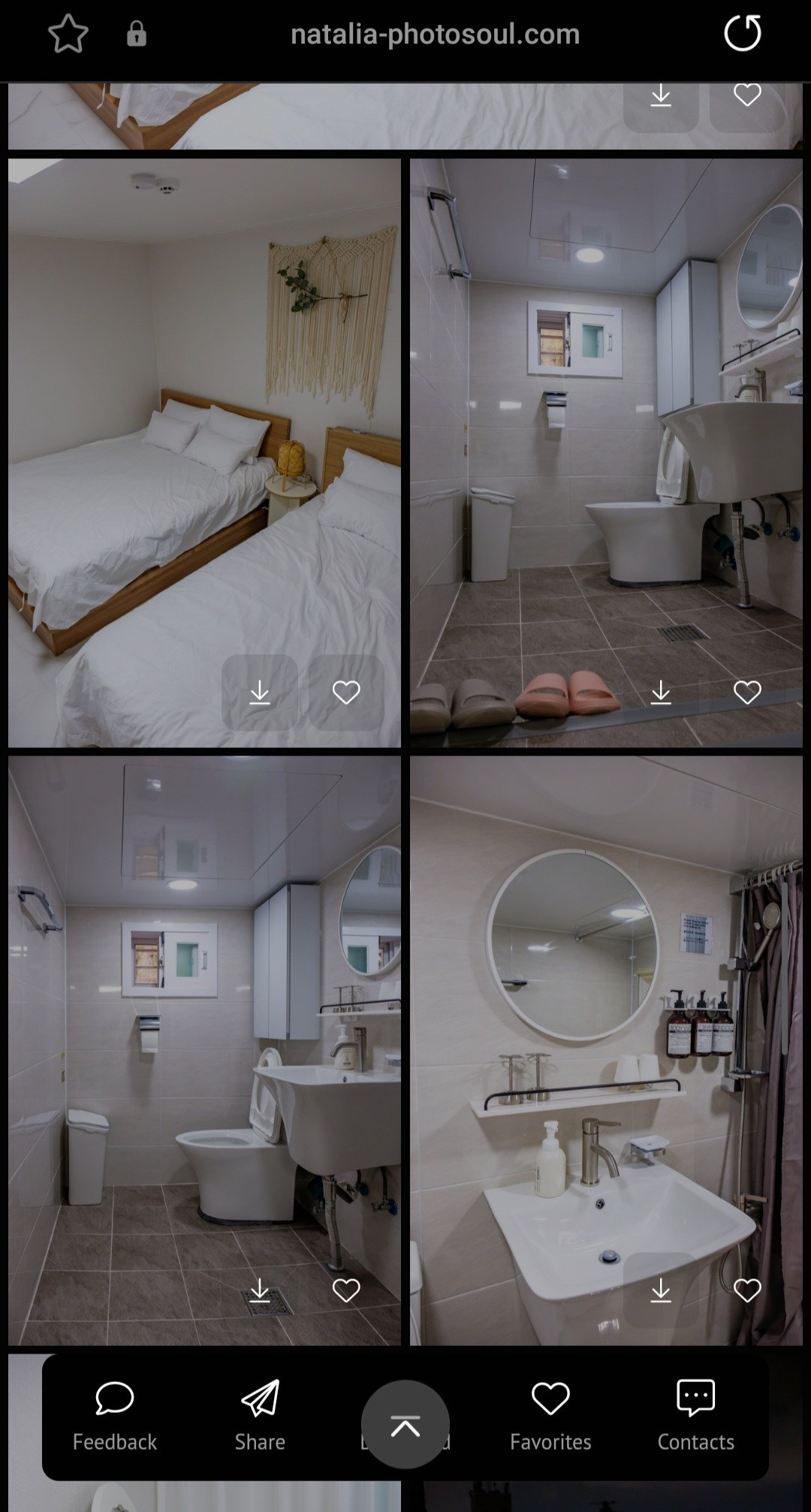Download the twin beds bedroom photo
This screenshot has height=1512, width=811.
[x=260, y=693]
